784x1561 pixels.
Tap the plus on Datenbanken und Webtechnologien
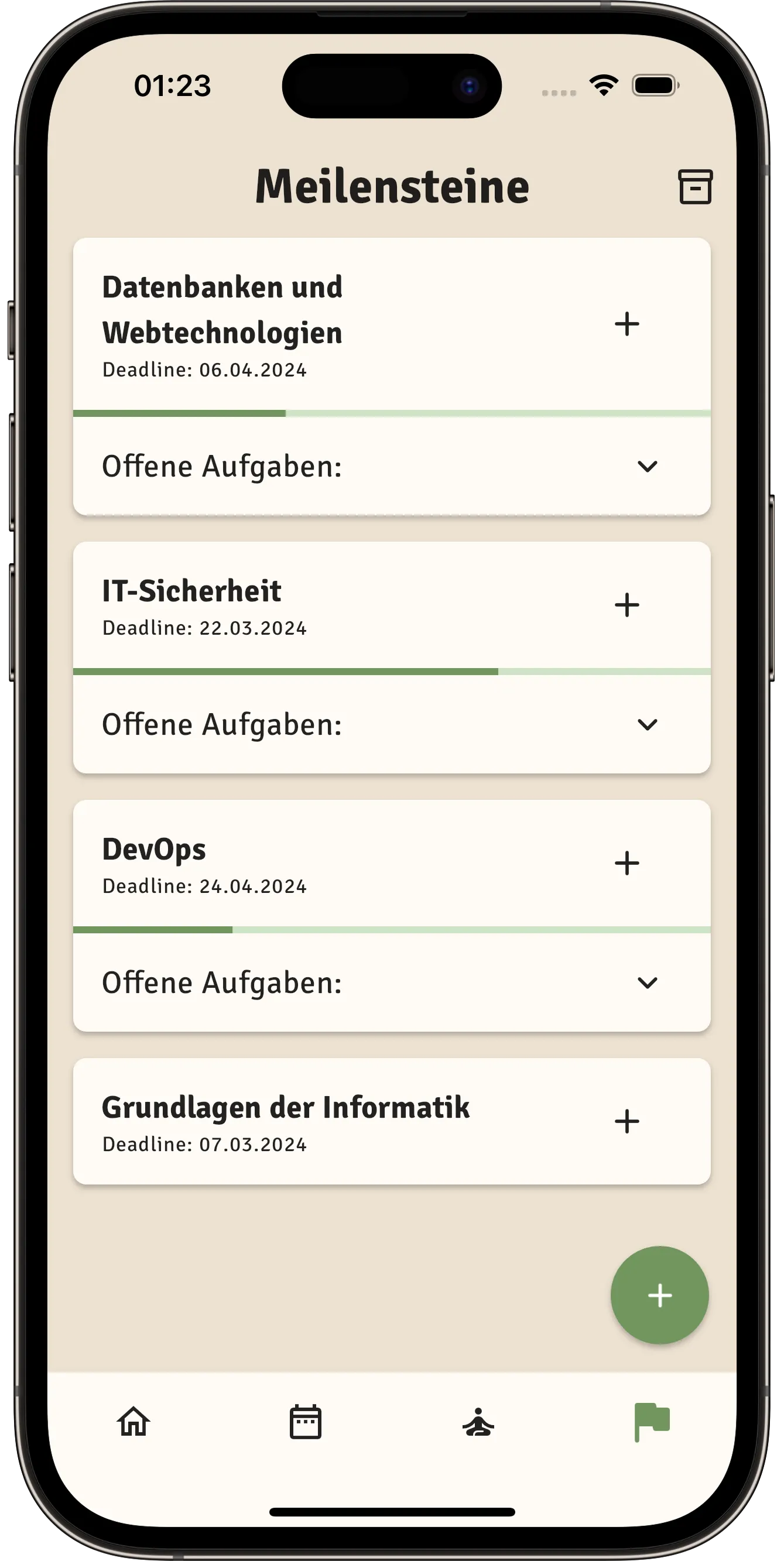[x=626, y=324]
